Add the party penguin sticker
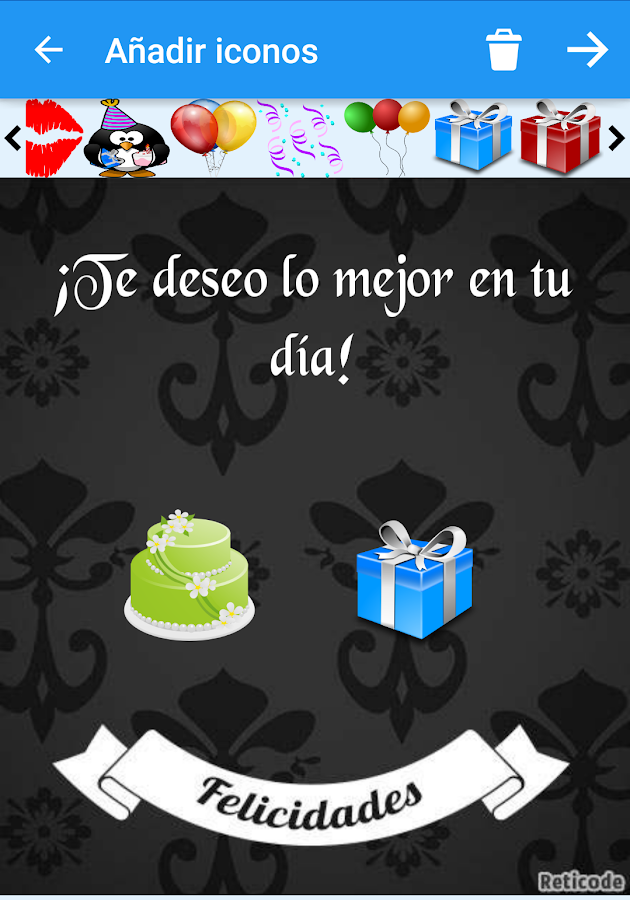The image size is (630, 900). [127, 139]
